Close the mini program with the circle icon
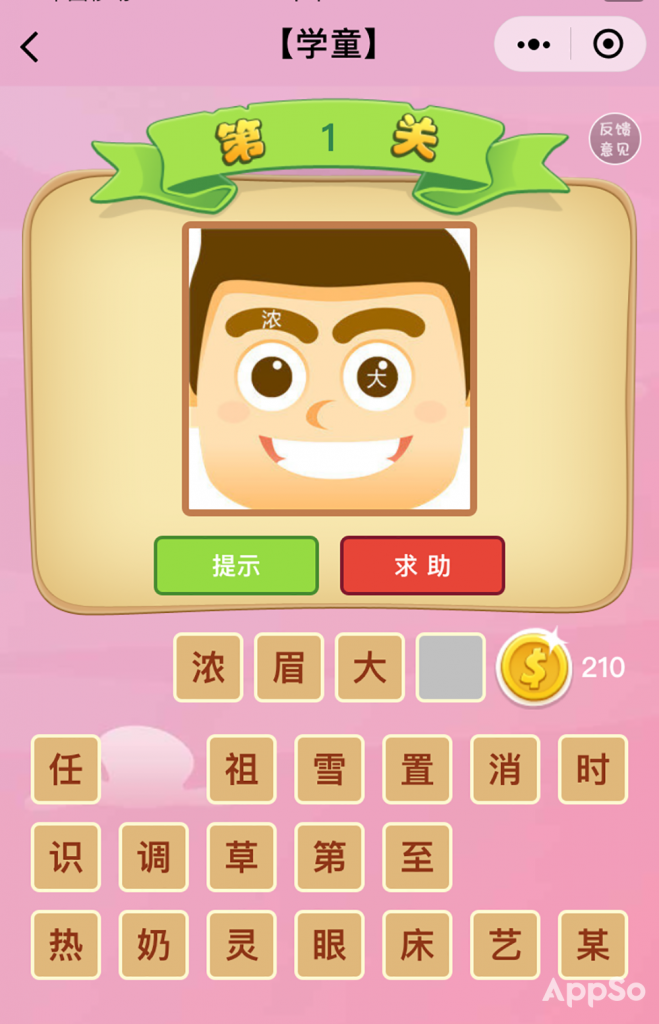 click(608, 45)
